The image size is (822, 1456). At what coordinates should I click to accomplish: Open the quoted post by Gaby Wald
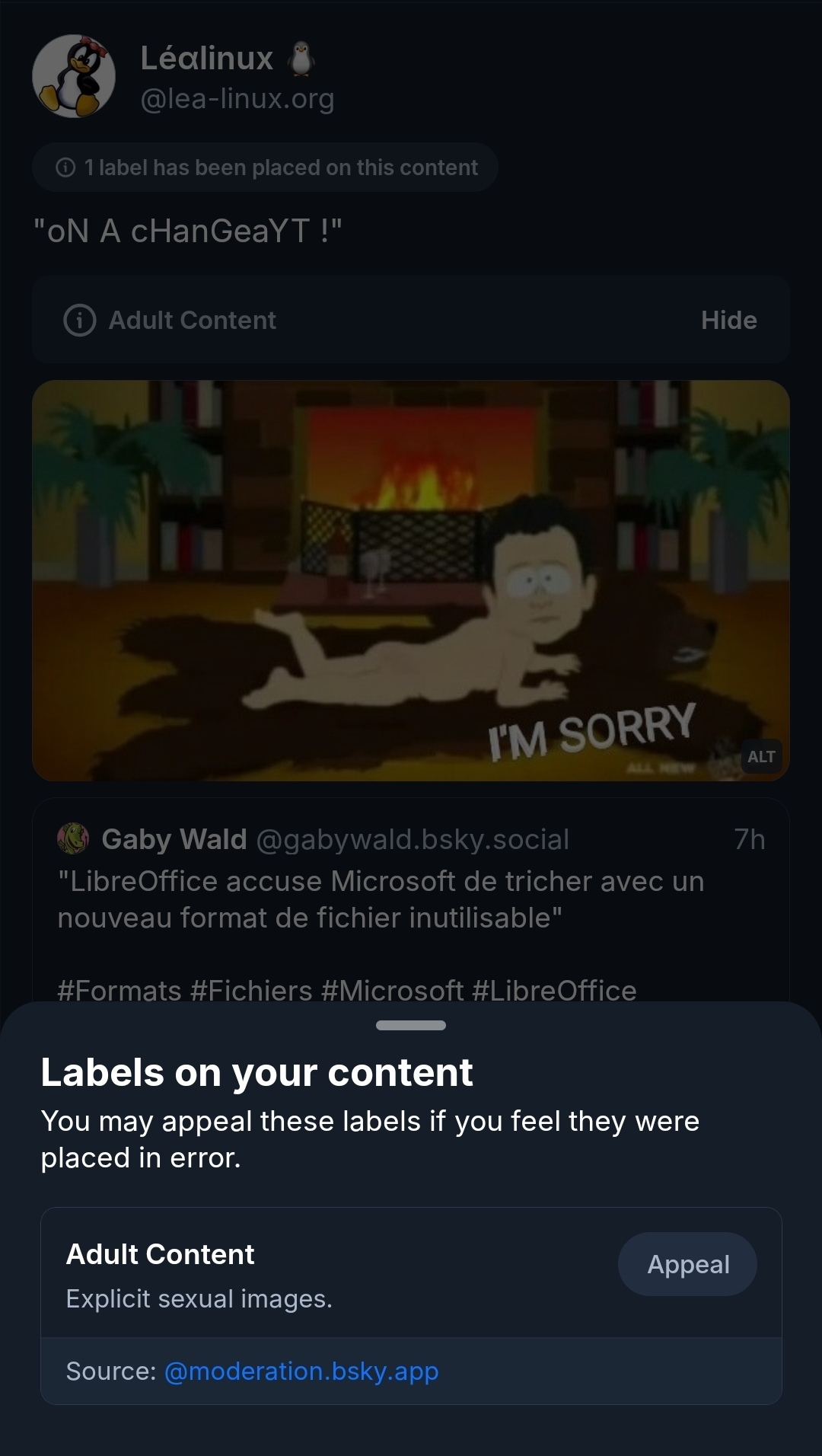coord(411,899)
